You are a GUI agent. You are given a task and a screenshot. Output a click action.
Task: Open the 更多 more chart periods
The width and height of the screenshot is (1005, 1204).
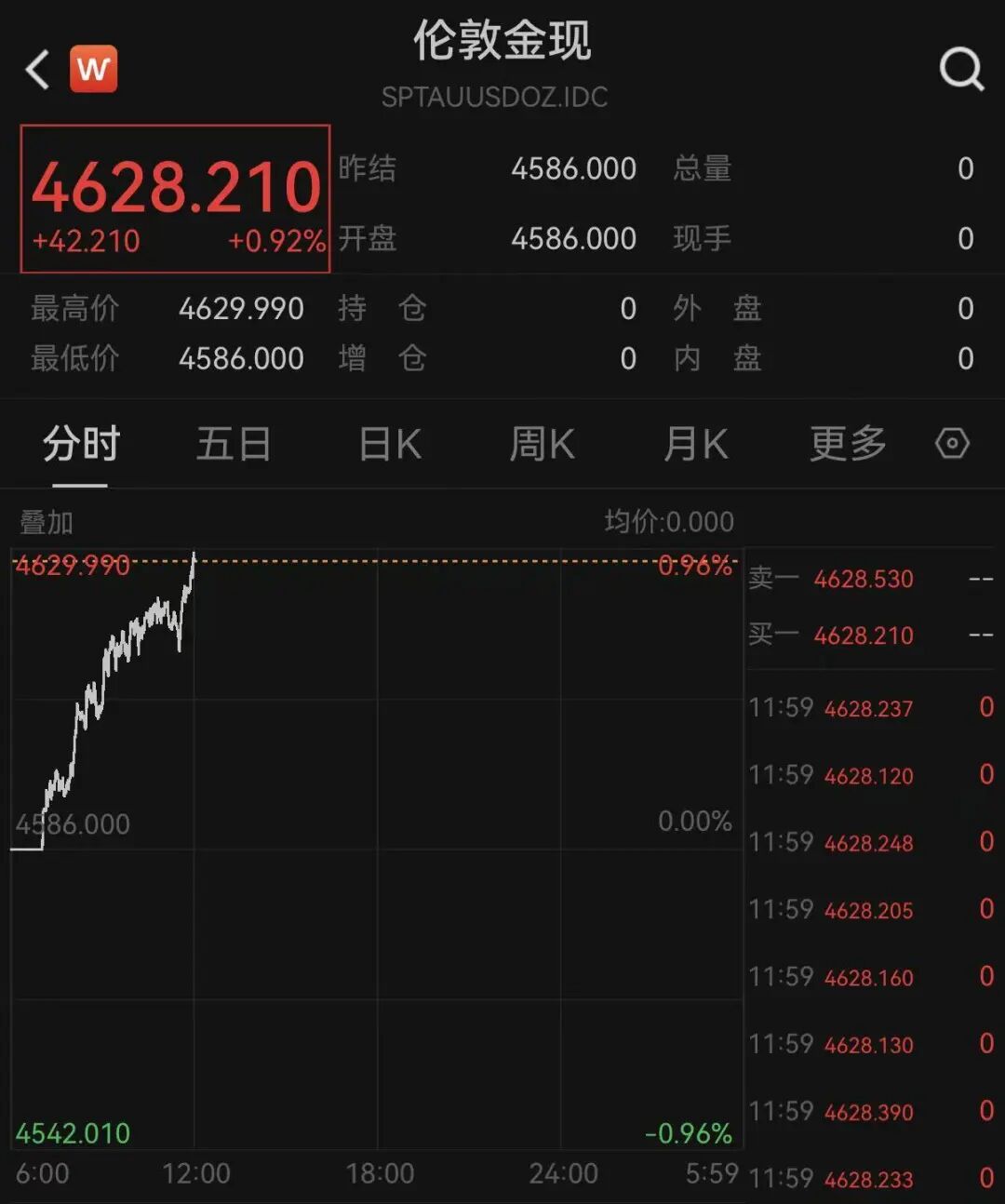pos(848,444)
